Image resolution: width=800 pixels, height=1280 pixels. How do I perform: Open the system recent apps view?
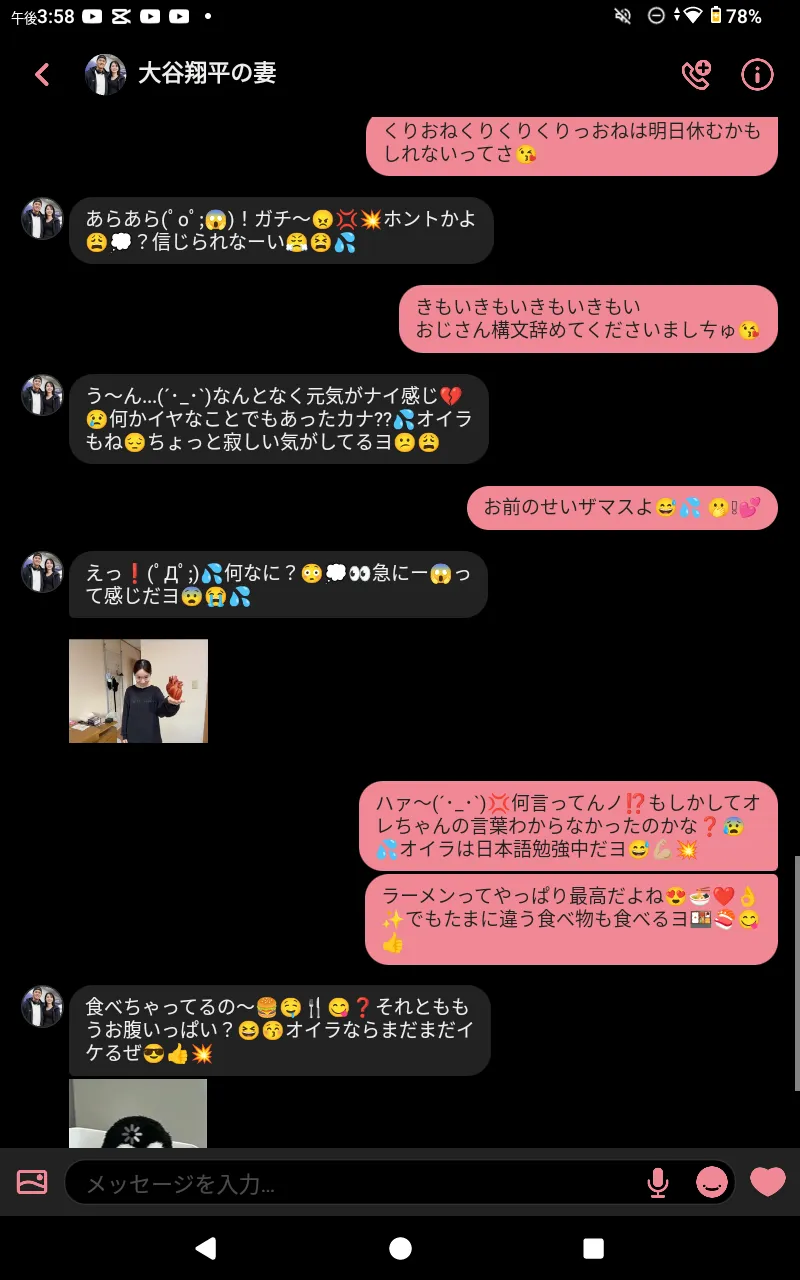click(593, 1248)
